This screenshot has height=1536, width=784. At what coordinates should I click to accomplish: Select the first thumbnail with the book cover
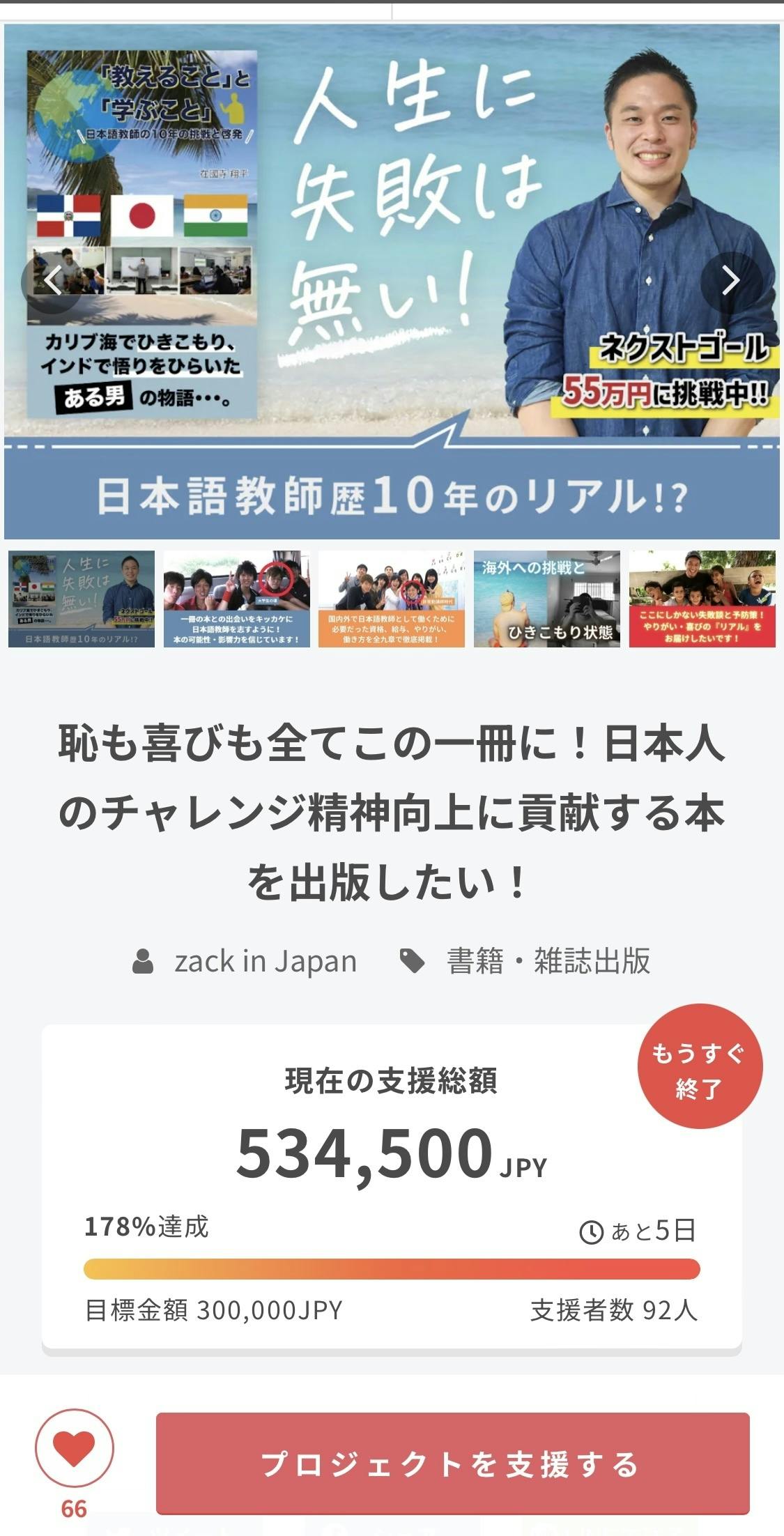[82, 599]
